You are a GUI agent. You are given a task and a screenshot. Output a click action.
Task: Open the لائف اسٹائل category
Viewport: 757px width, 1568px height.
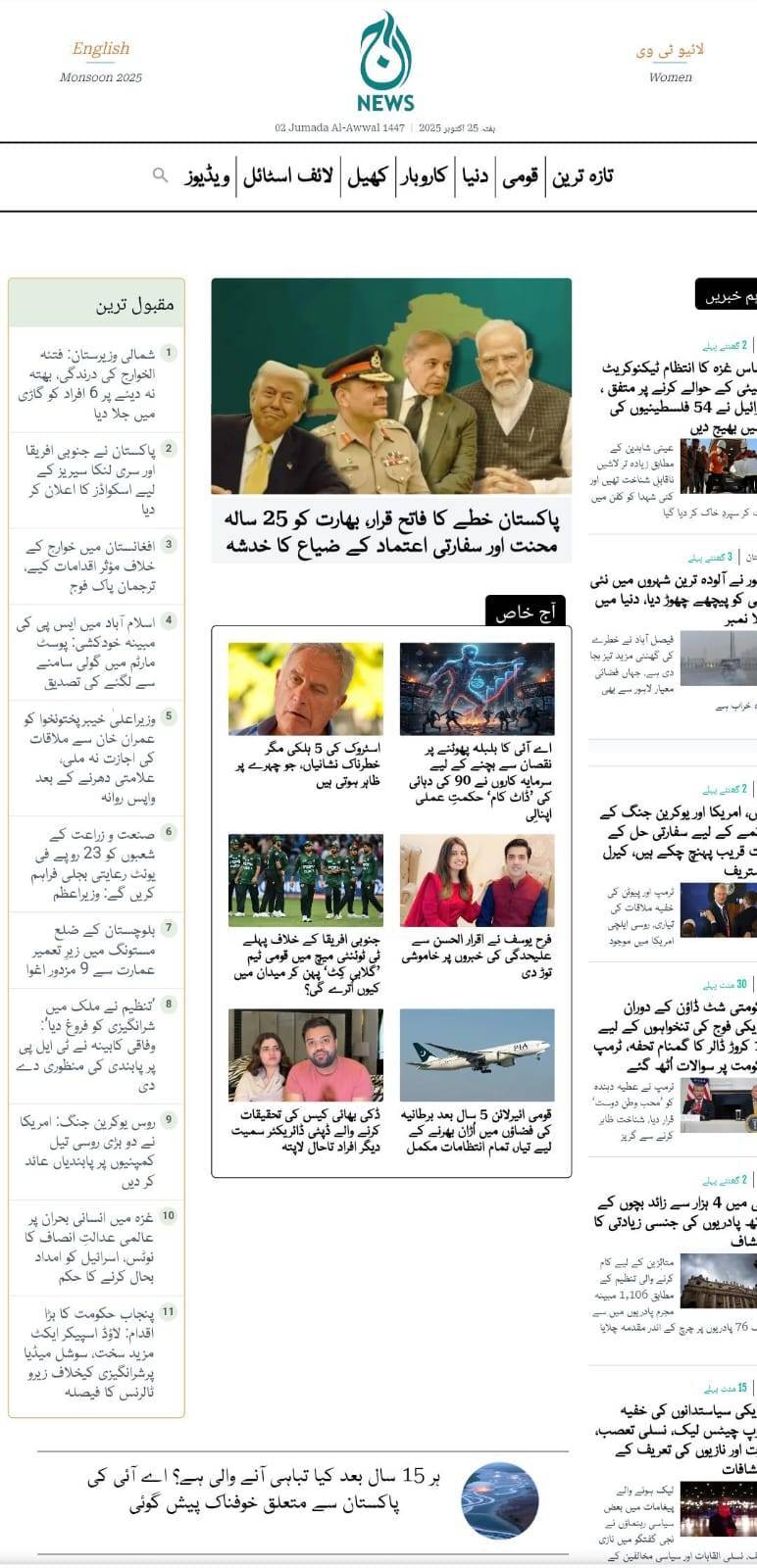[288, 177]
